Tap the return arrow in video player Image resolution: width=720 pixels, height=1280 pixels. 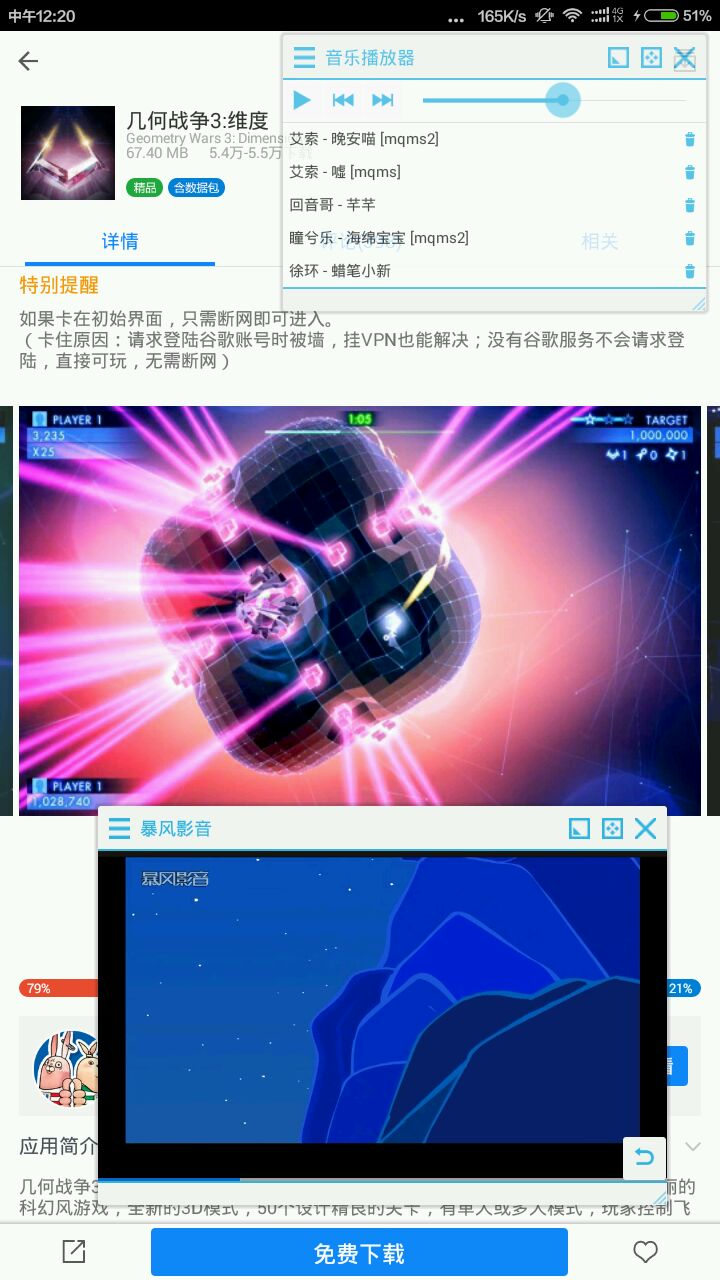644,1157
